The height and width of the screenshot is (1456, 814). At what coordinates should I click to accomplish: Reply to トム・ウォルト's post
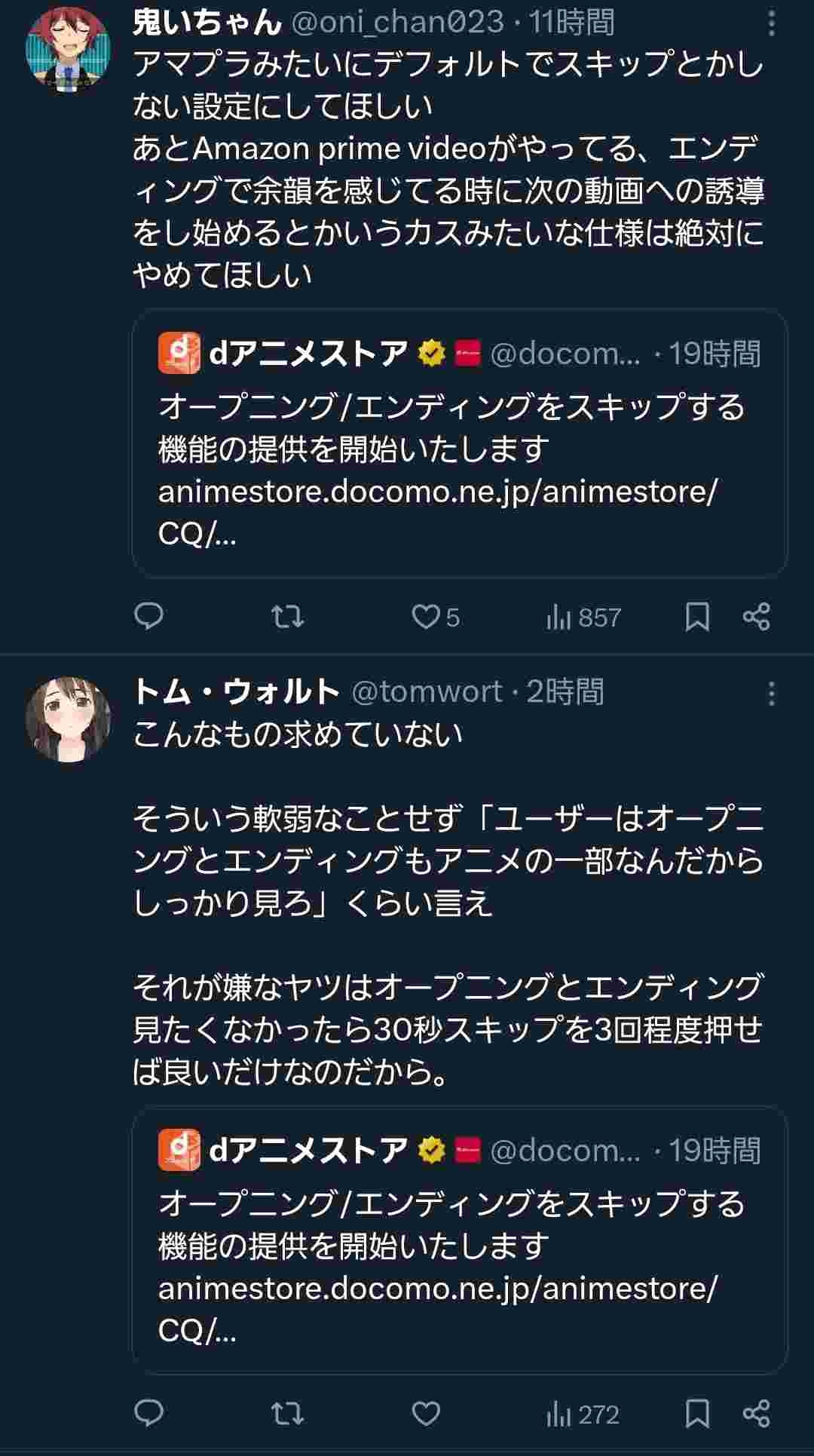tap(148, 1413)
